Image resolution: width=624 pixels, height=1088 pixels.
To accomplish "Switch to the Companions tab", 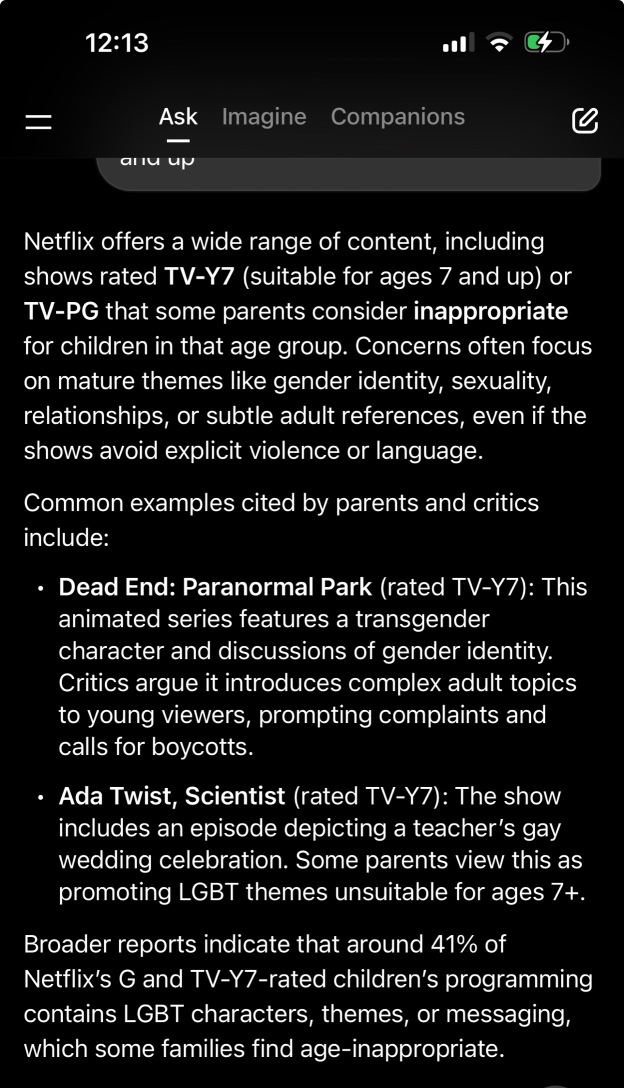I will pyautogui.click(x=398, y=117).
